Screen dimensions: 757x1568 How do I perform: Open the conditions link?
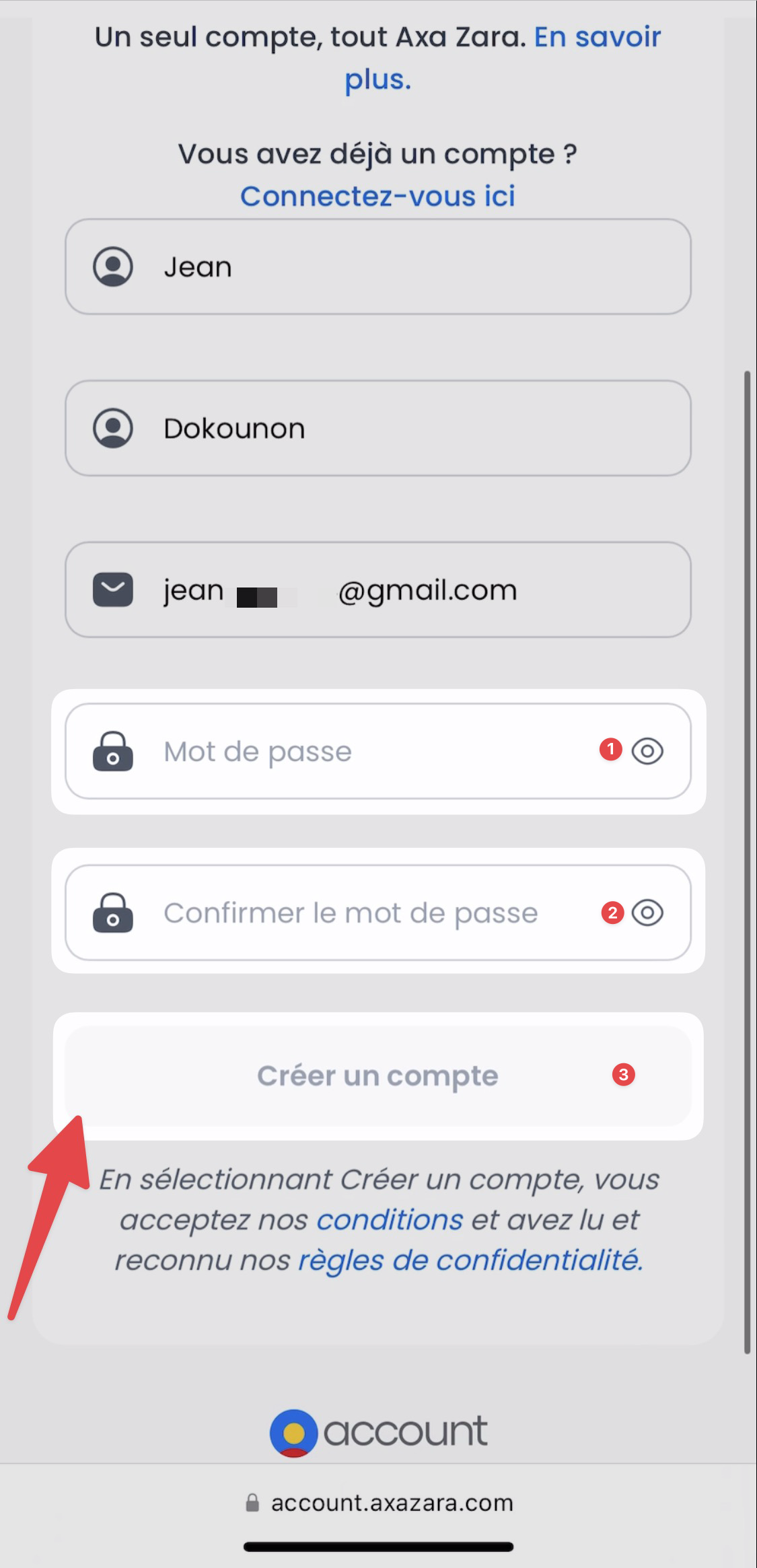coord(390,1219)
